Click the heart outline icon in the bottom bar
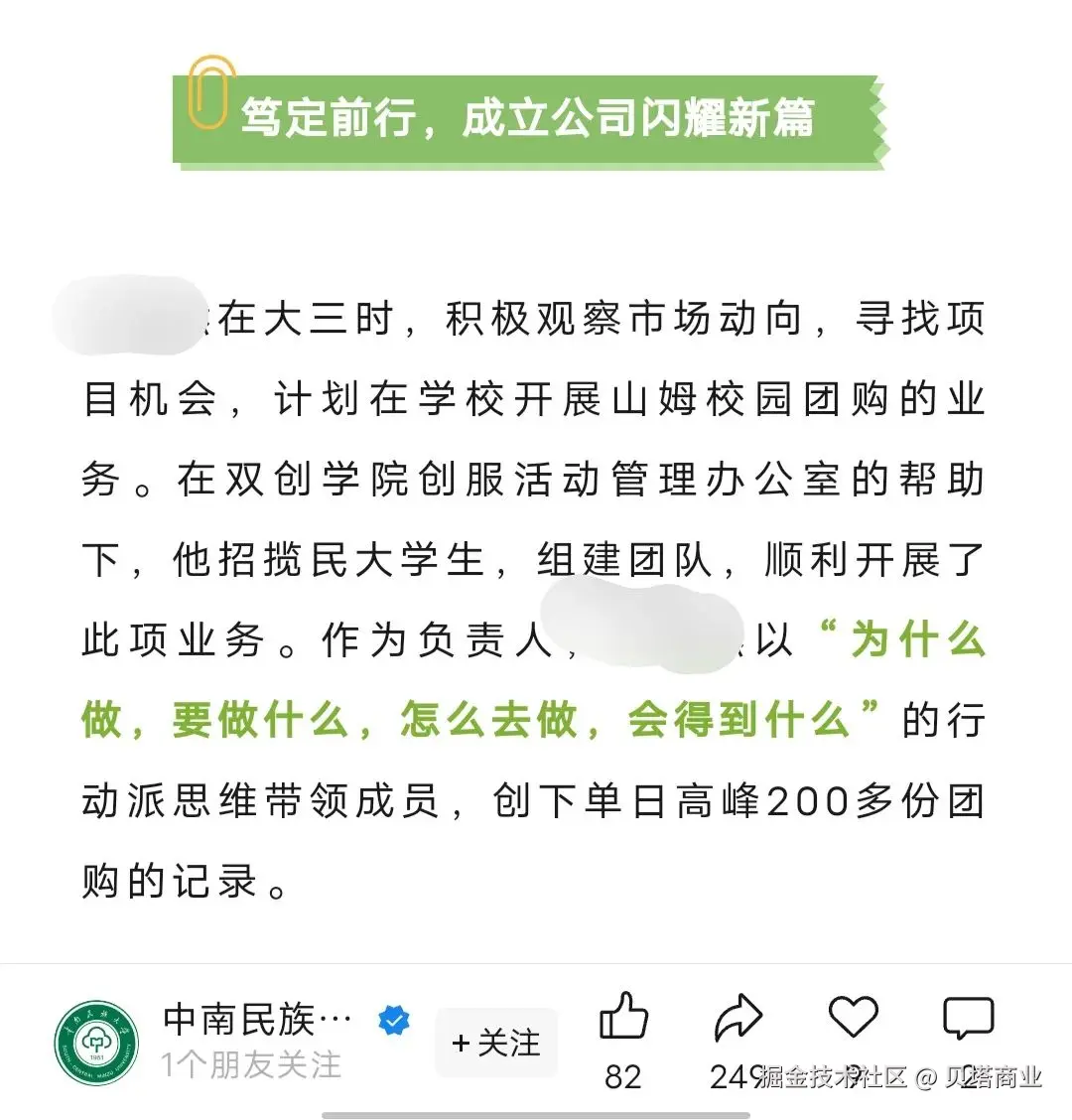The width and height of the screenshot is (1072, 1120). 854,1016
